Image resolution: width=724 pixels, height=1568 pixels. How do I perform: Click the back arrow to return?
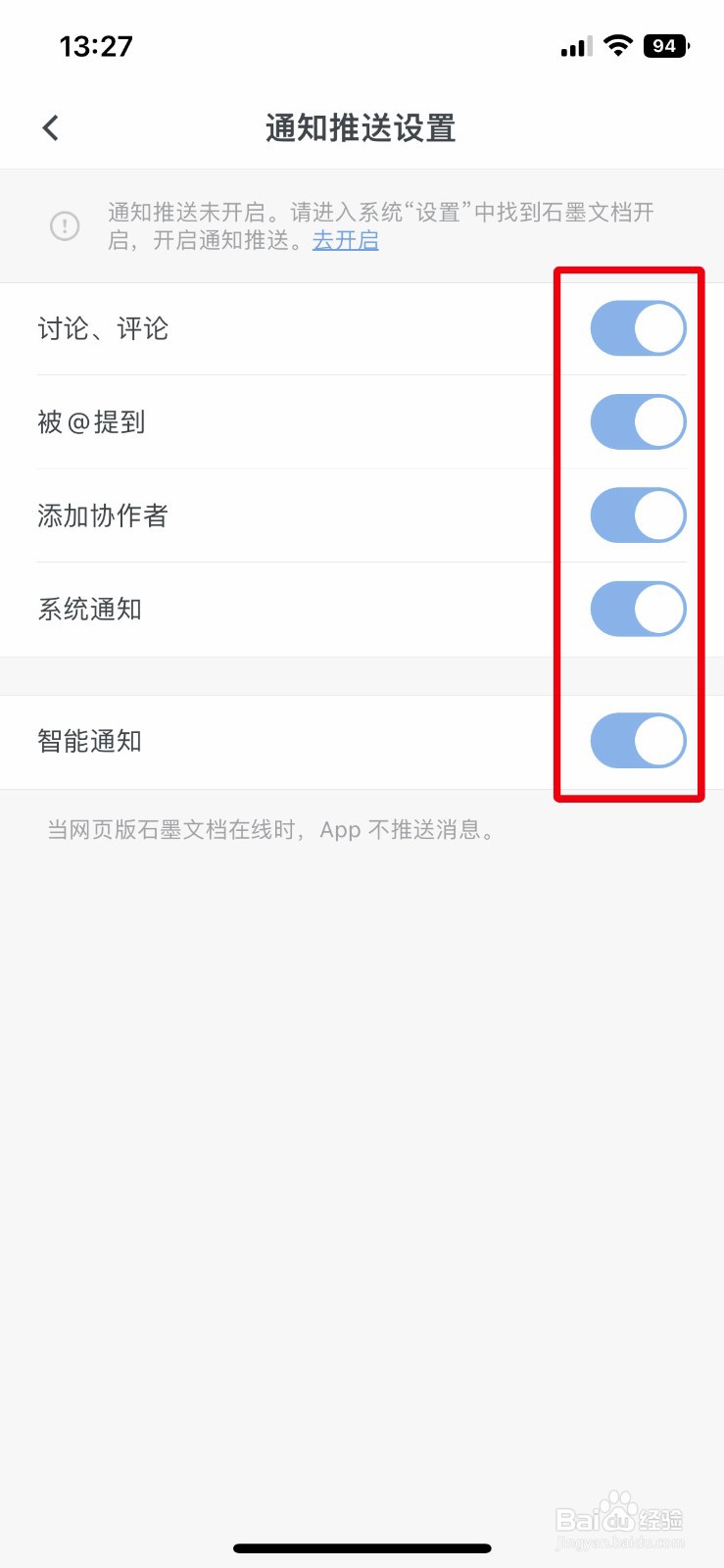point(50,127)
